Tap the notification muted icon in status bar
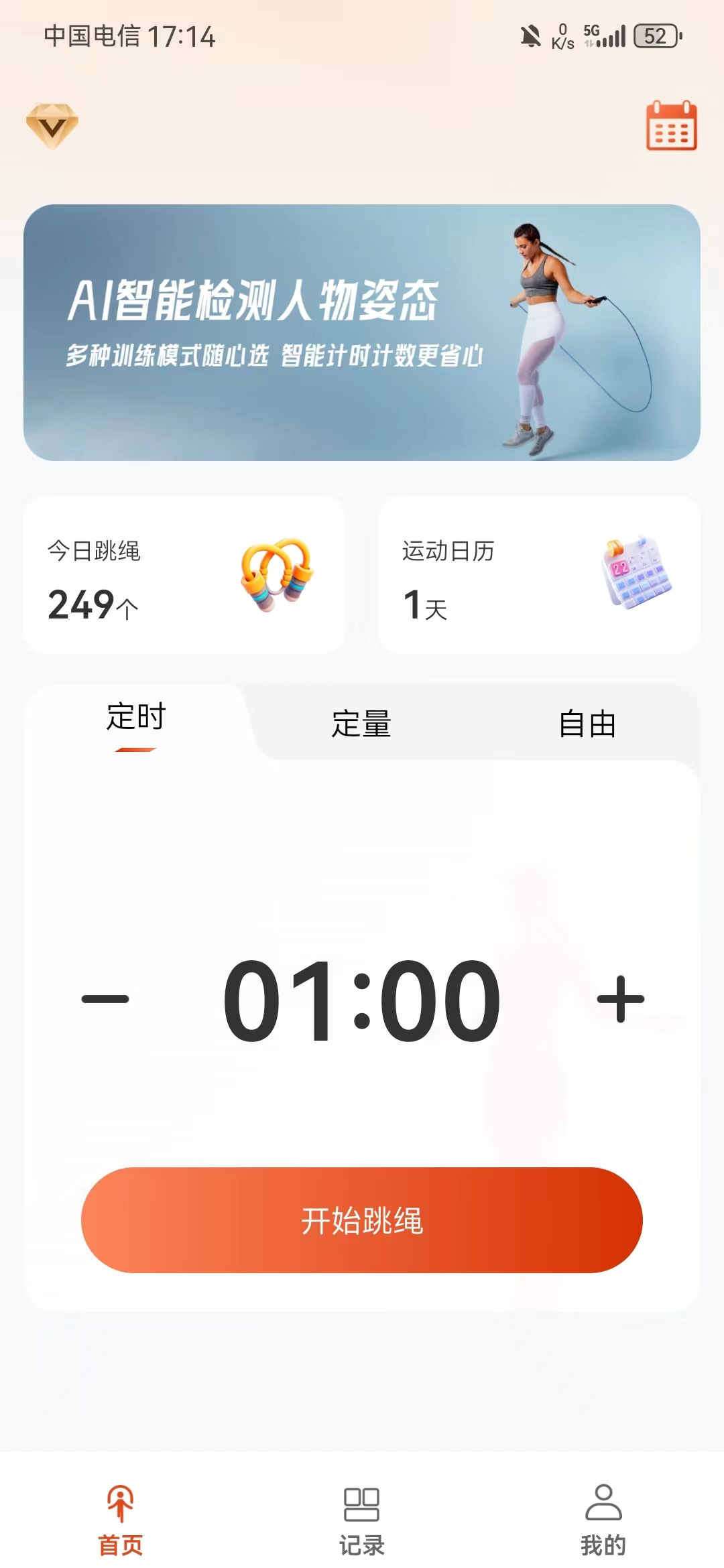This screenshot has height=1568, width=724. pos(530,35)
